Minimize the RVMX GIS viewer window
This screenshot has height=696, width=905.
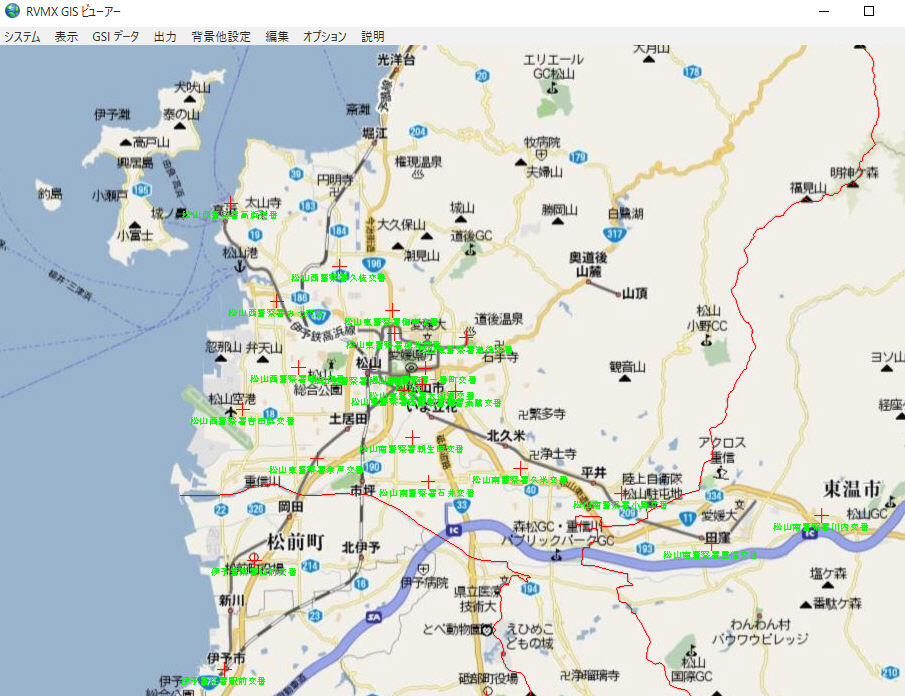pyautogui.click(x=824, y=11)
